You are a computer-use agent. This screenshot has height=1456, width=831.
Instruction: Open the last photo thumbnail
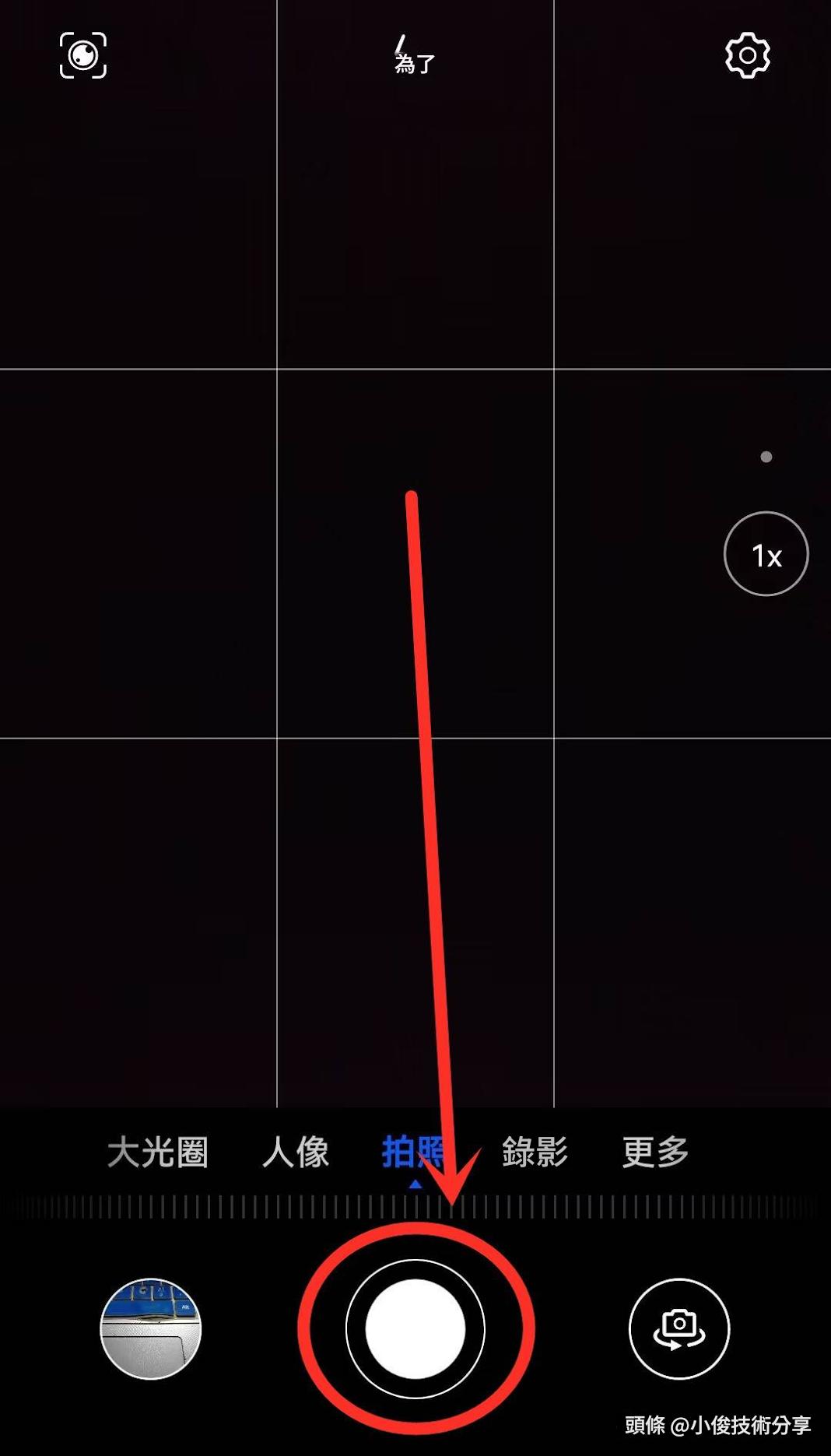(x=151, y=1328)
